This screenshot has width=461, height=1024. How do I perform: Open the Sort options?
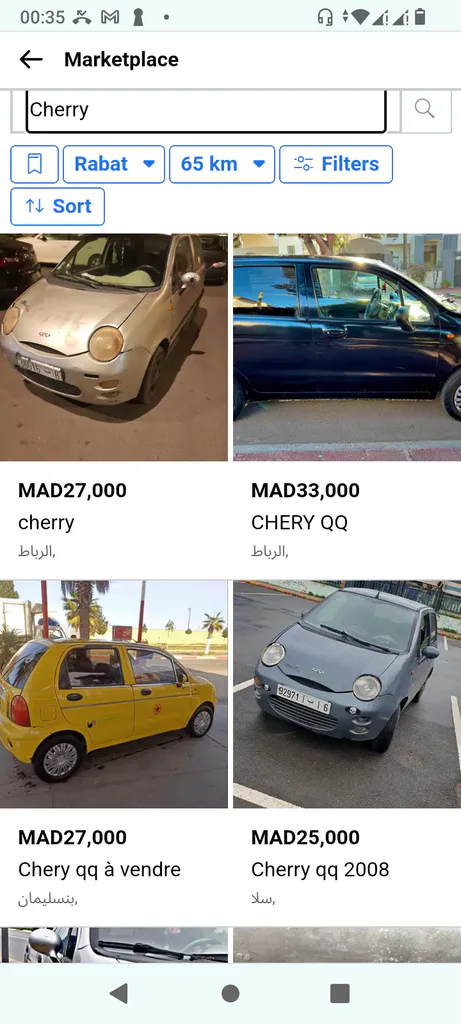pyautogui.click(x=57, y=206)
